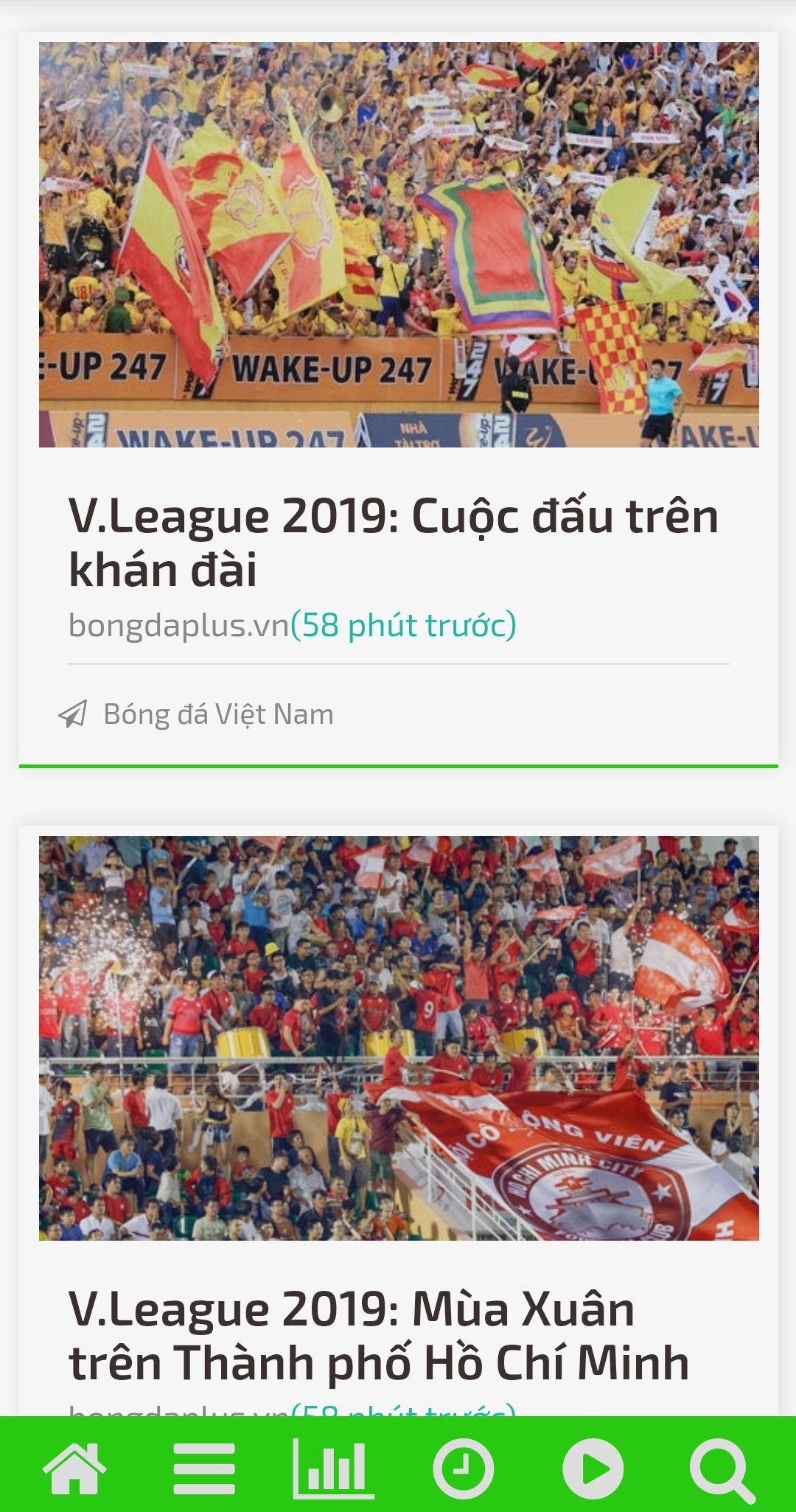Open the search magnifier tab

722,1469
